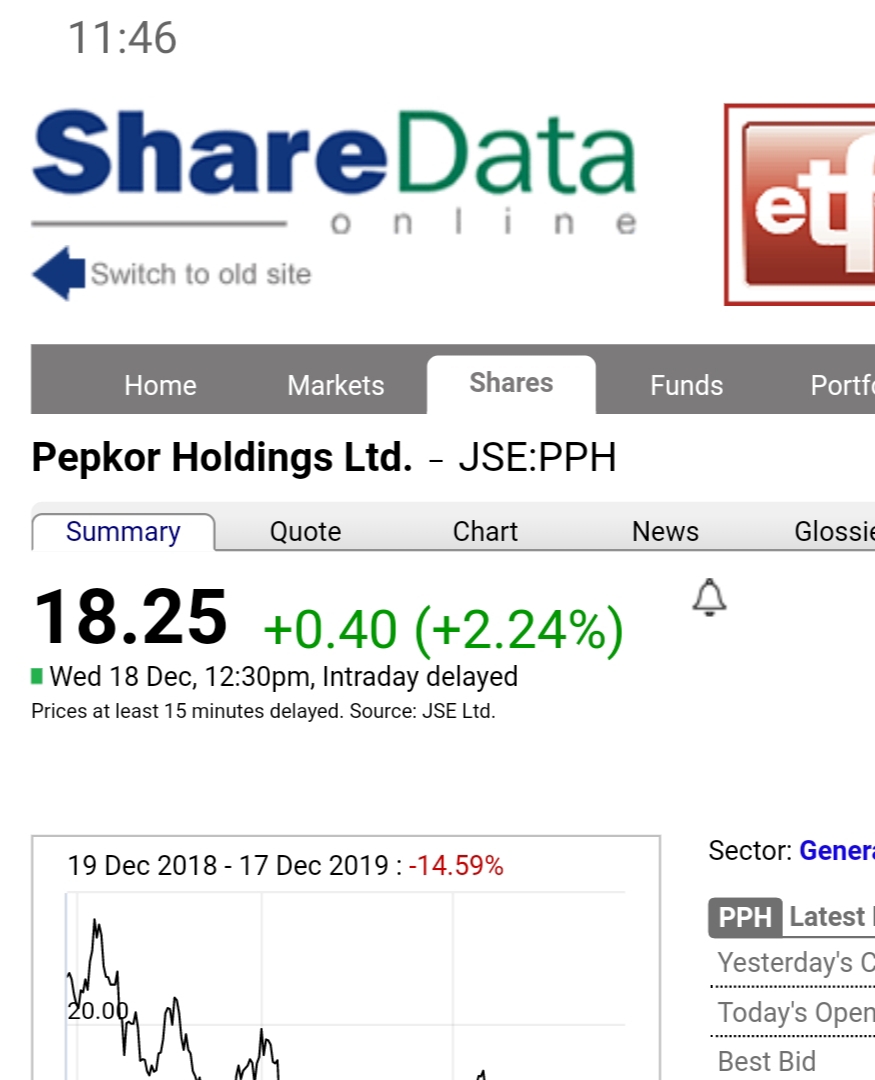
Task: Open the General sector link
Action: coord(836,852)
